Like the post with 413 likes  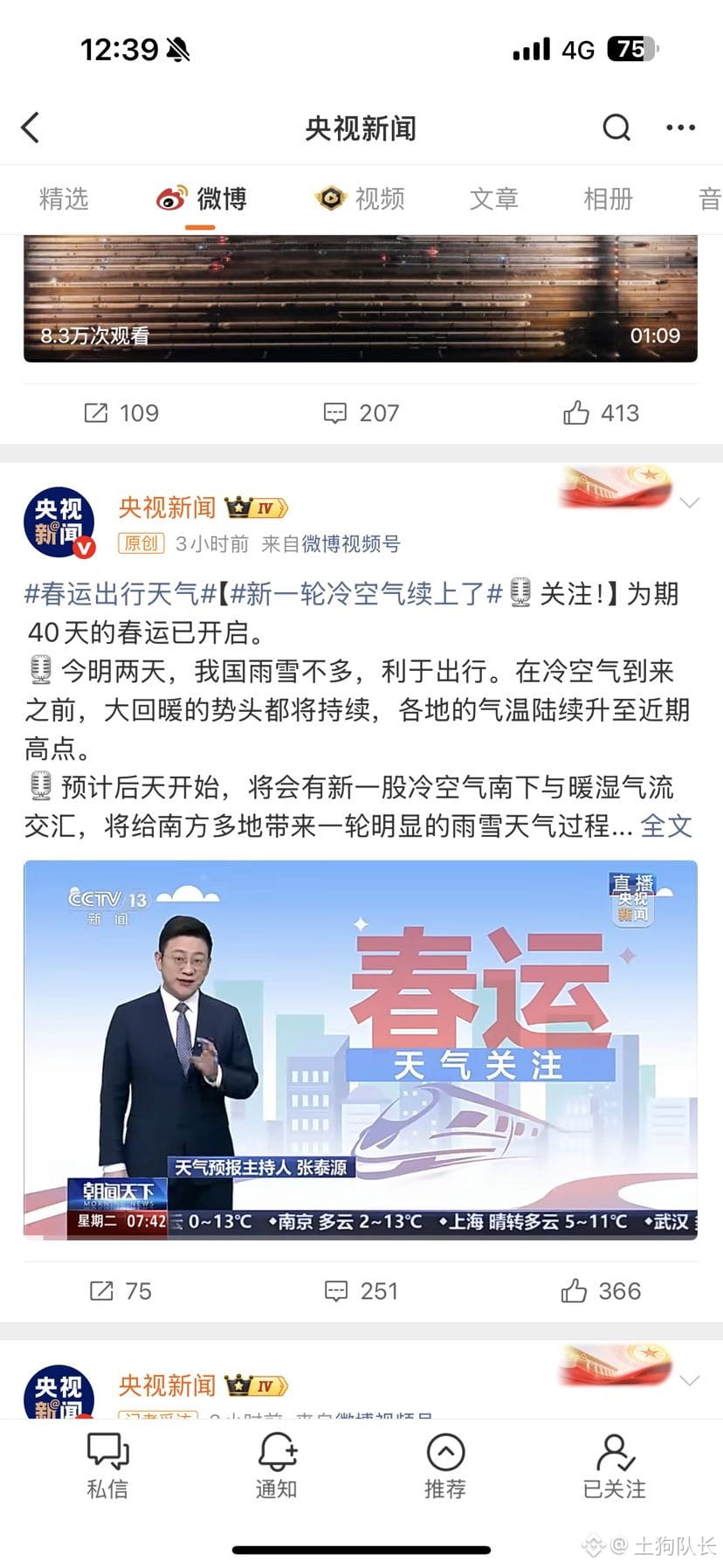coord(601,413)
